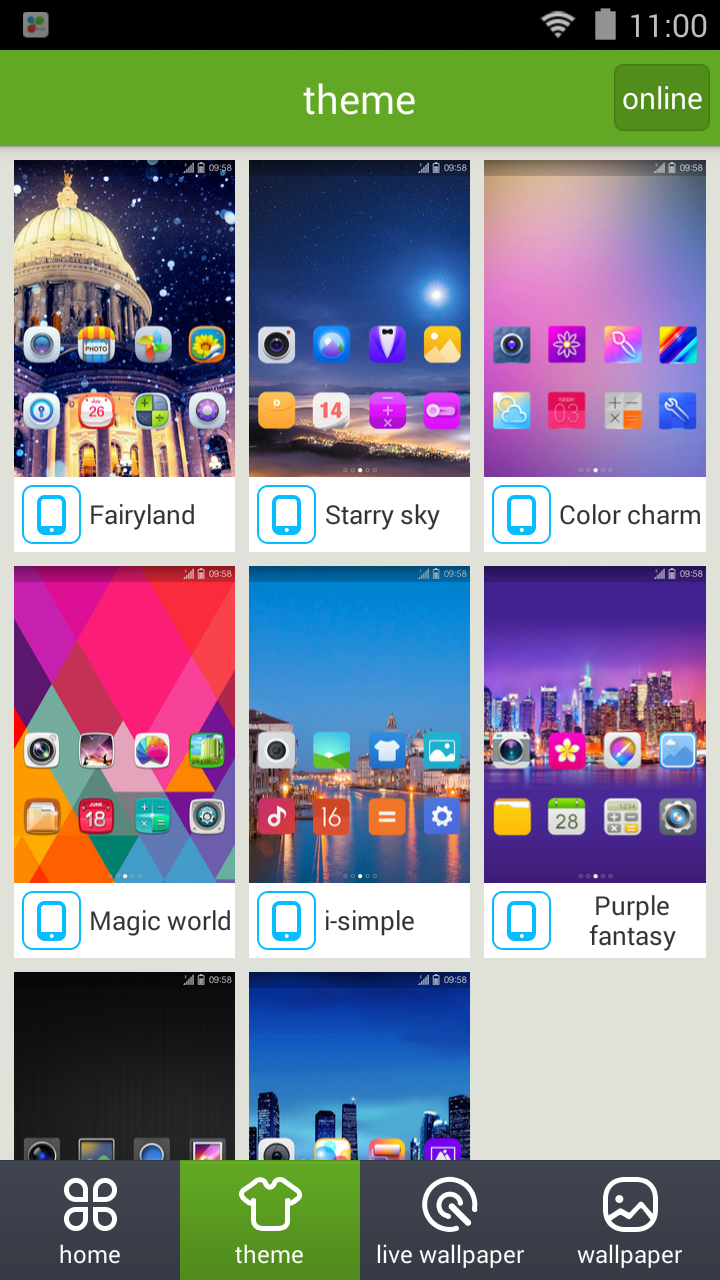This screenshot has width=720, height=1280.
Task: Open the blue night city theme tile
Action: coord(359,1066)
